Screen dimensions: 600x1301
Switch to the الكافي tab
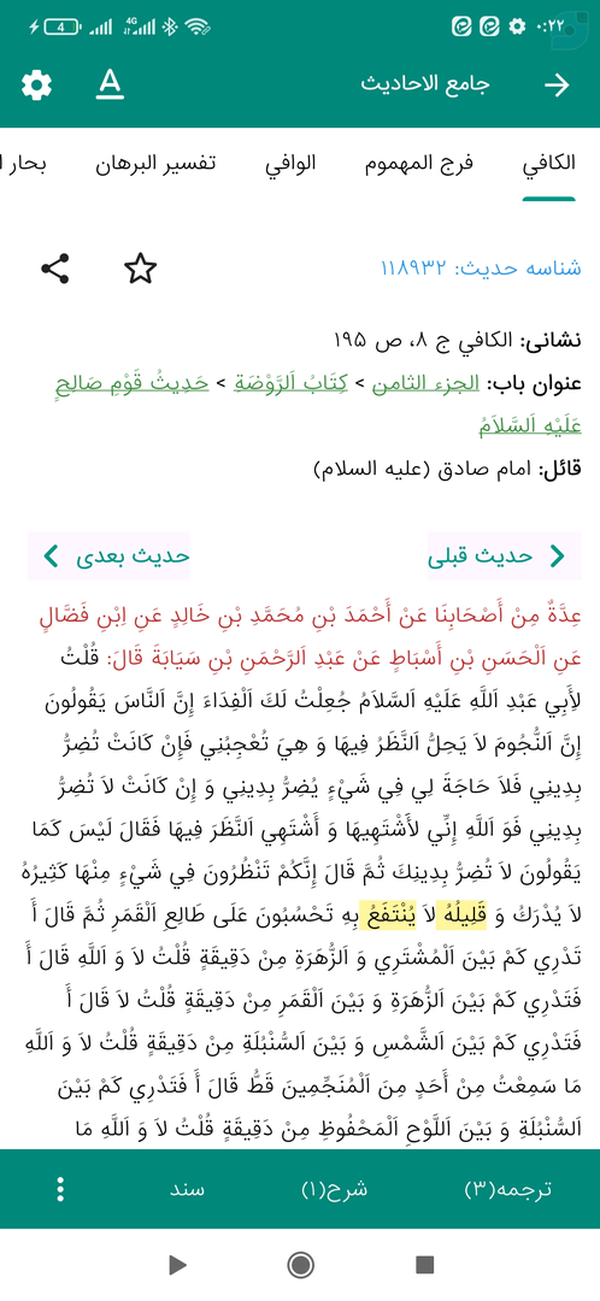tap(550, 164)
